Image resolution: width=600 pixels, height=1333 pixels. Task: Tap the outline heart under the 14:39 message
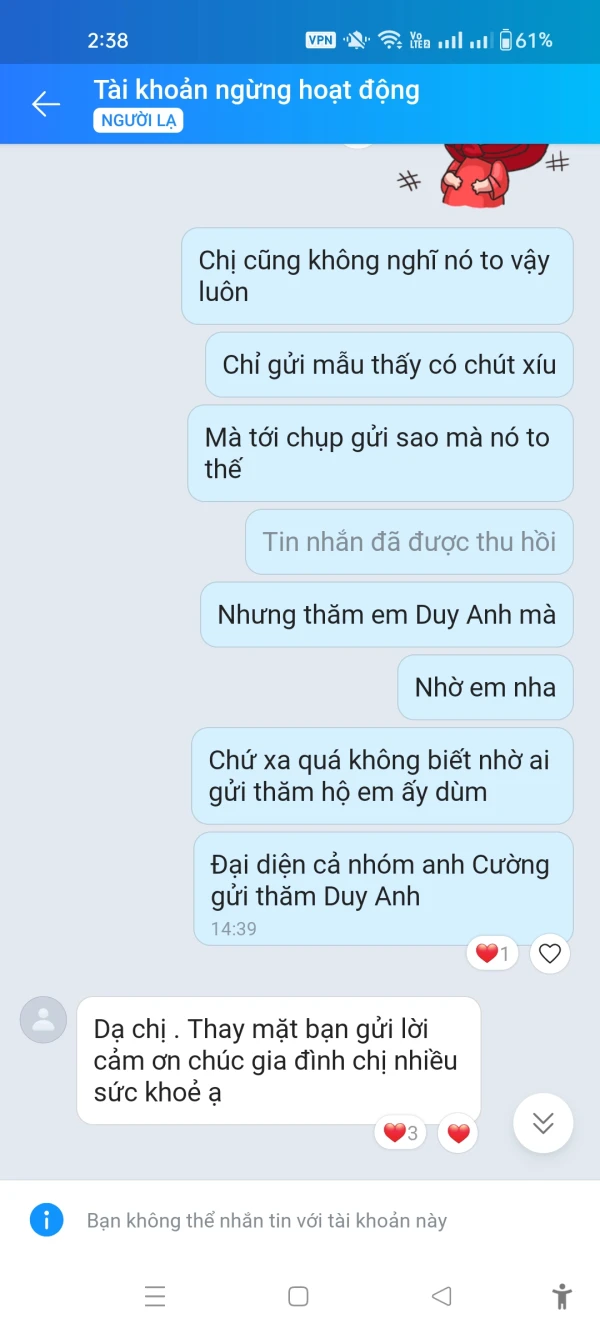click(x=549, y=954)
